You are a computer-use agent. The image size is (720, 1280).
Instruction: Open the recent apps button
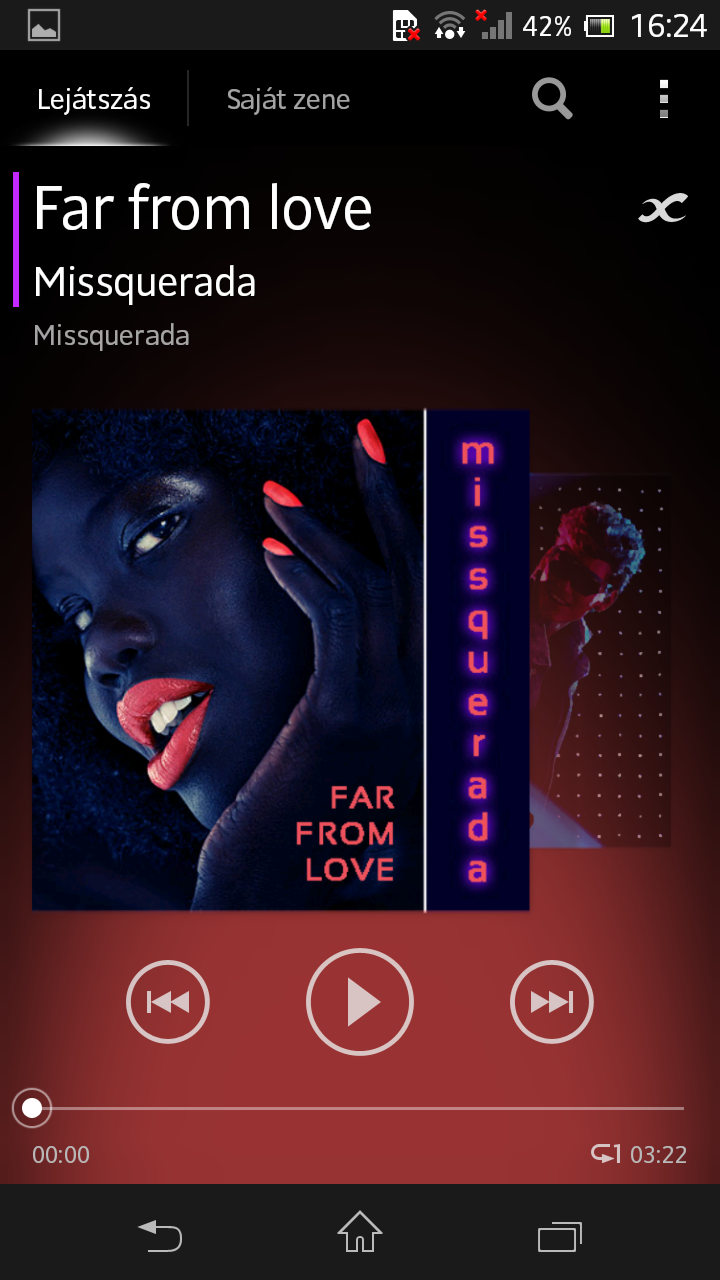(559, 1235)
